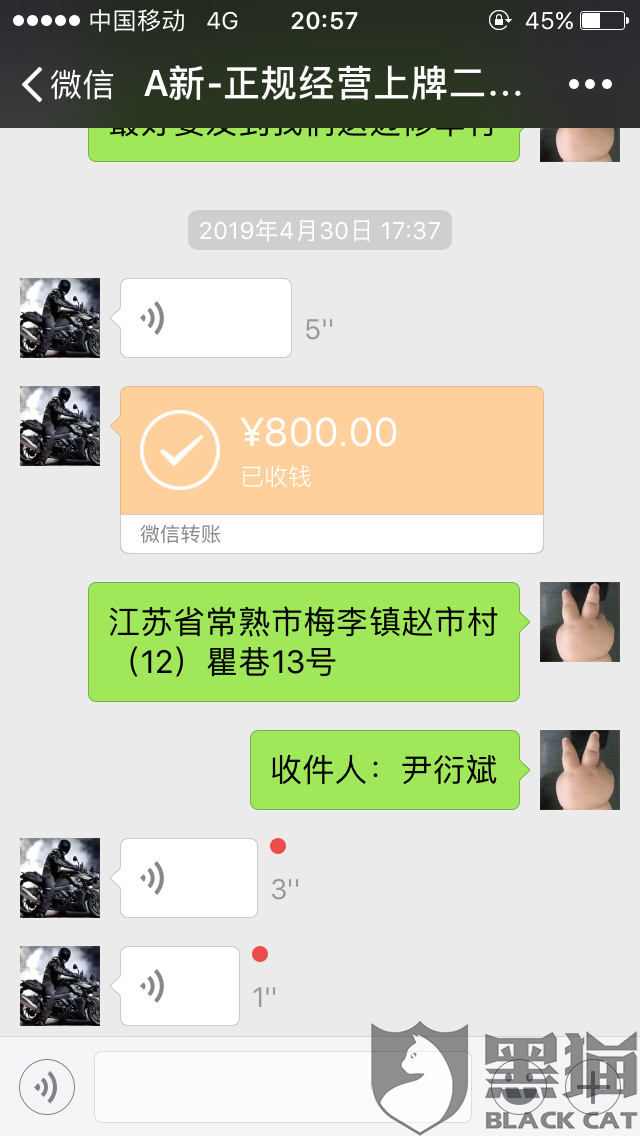Open the chat info overflow menu
The image size is (640, 1136).
point(589,85)
